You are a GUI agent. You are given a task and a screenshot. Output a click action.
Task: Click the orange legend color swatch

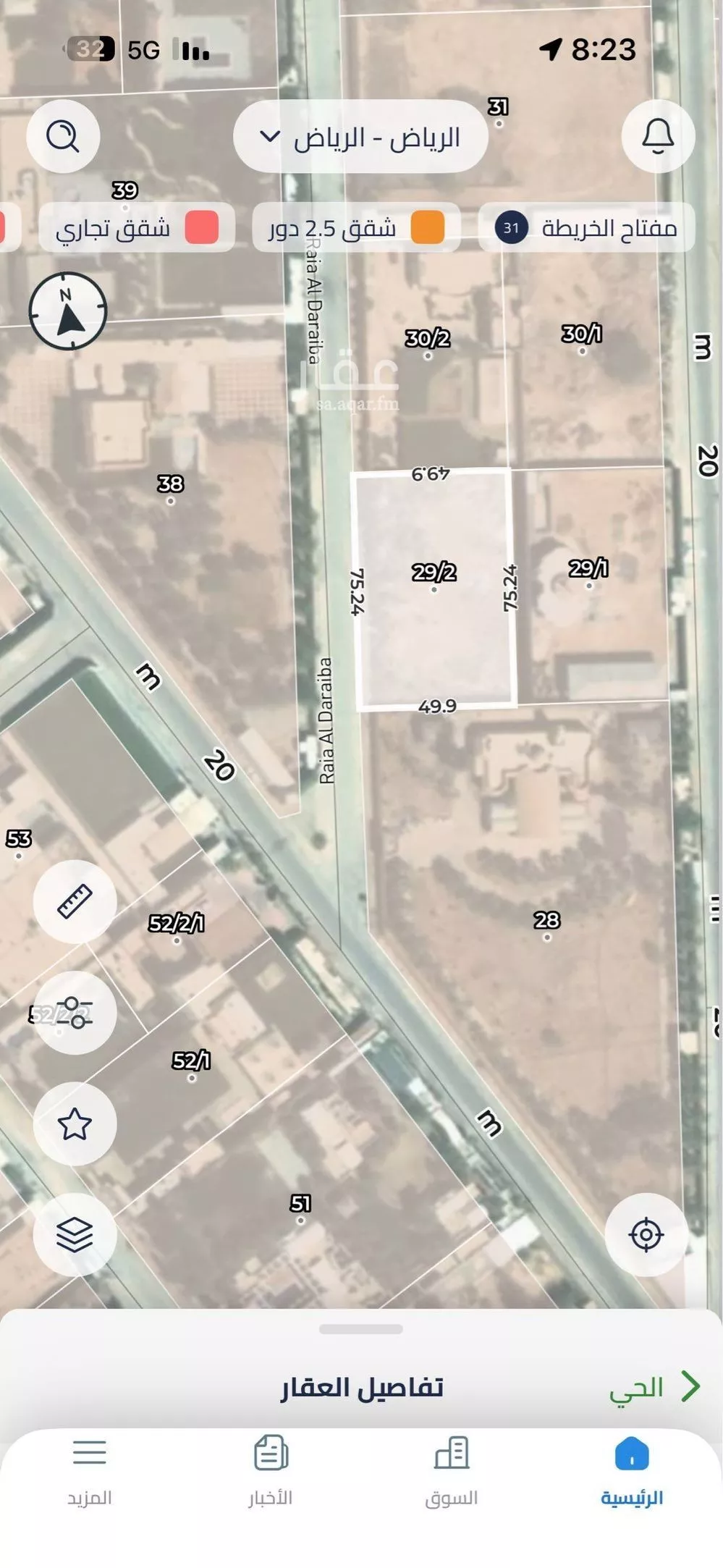coord(427,227)
